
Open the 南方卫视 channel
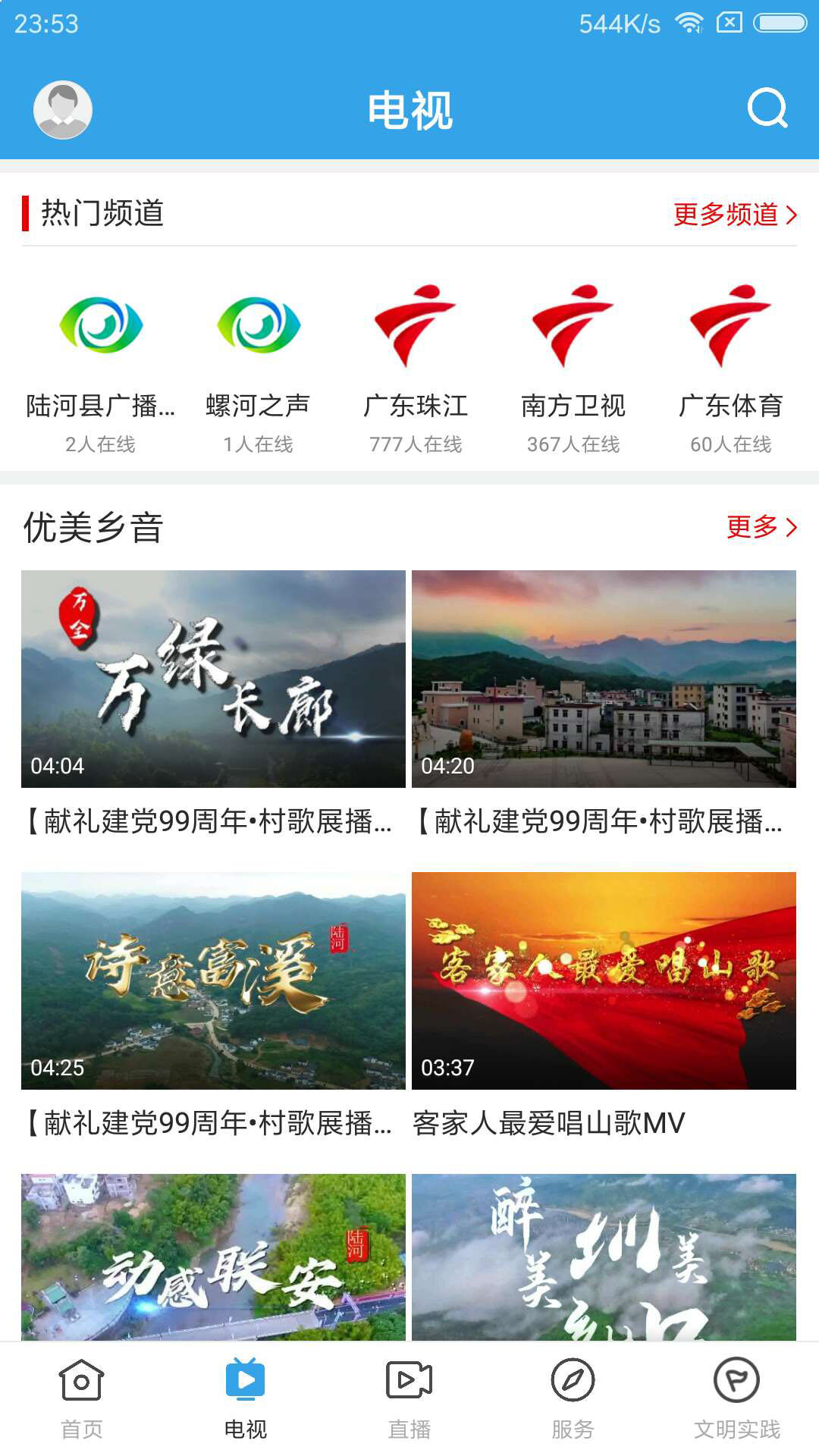click(573, 326)
